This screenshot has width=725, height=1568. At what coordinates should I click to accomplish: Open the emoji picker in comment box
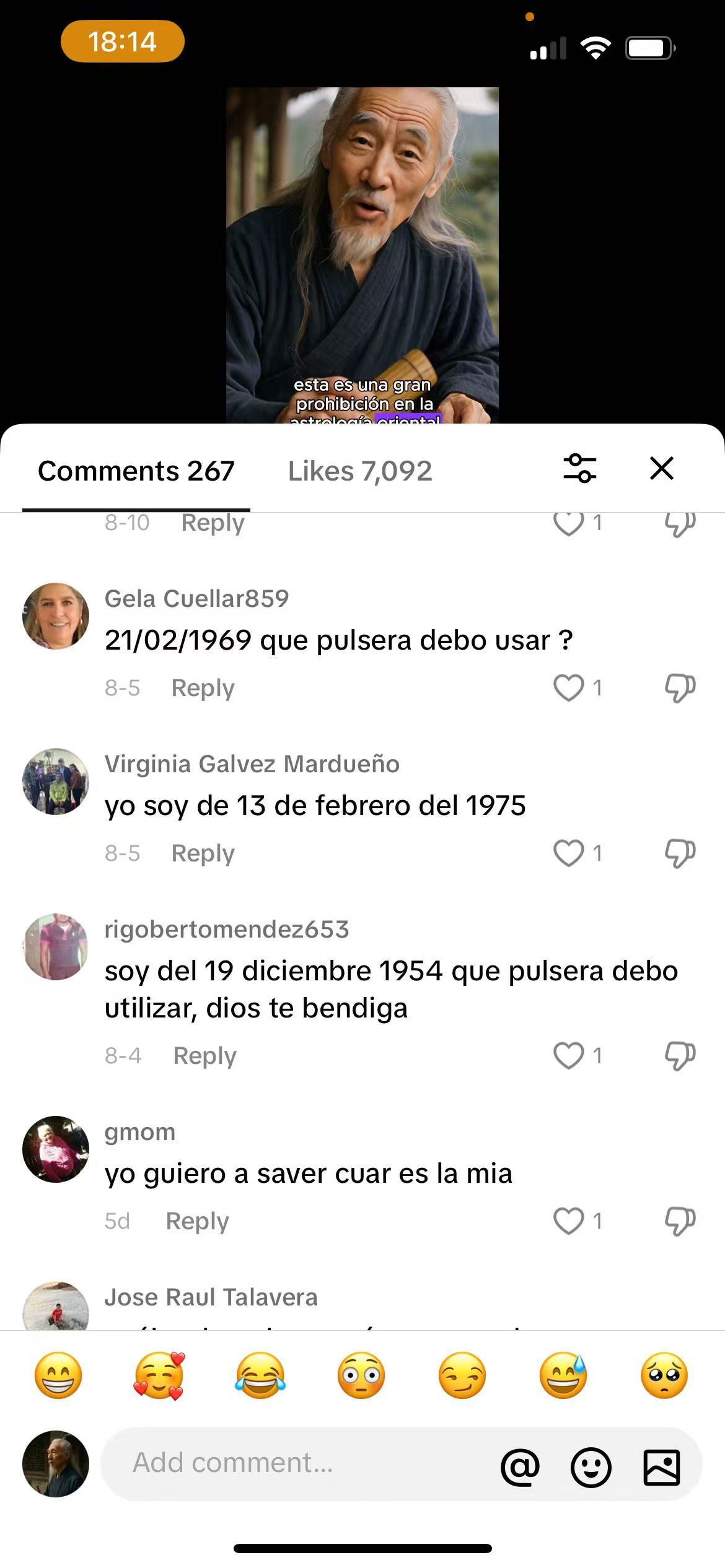point(591,1466)
